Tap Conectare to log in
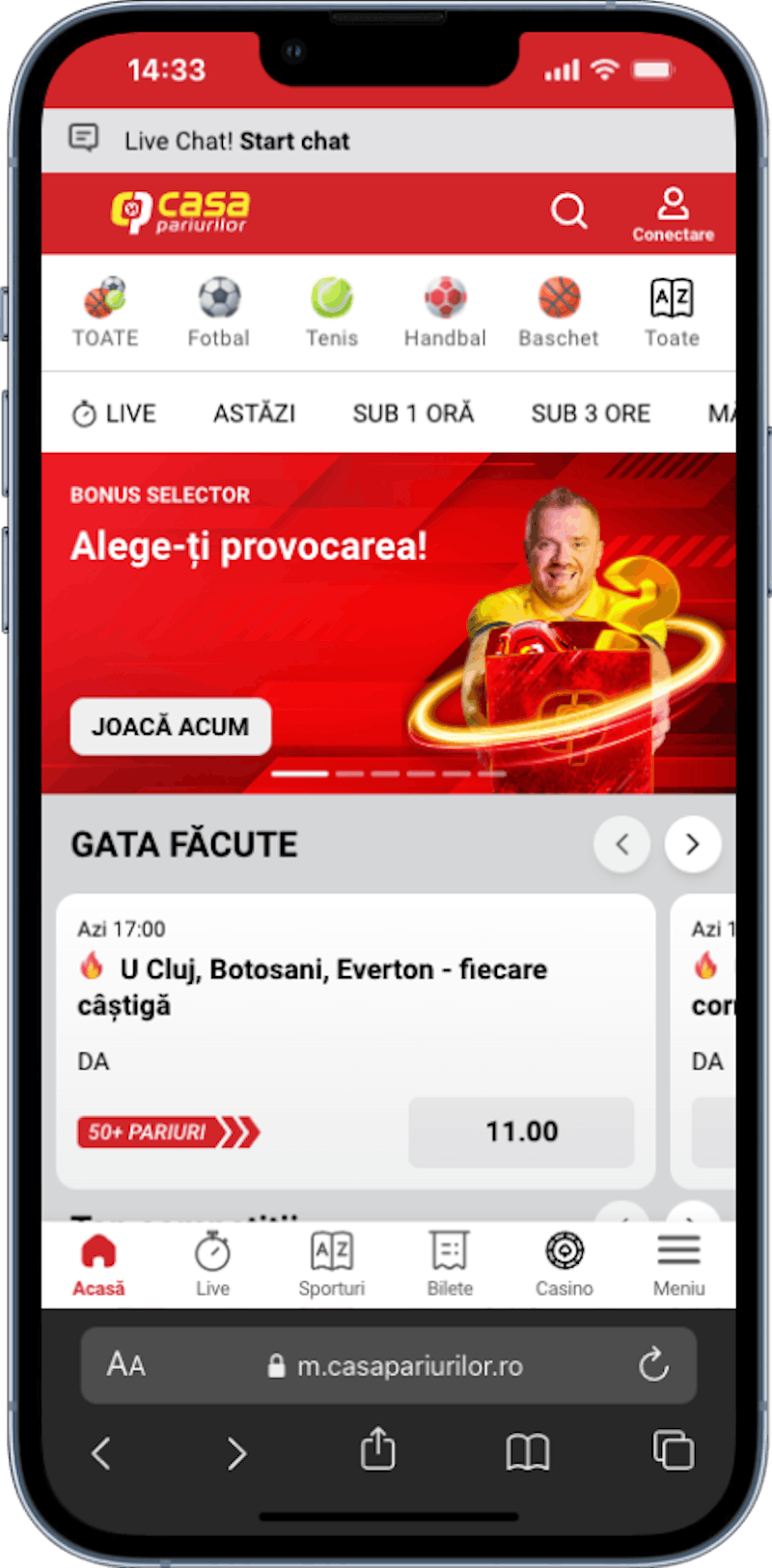This screenshot has width=772, height=1568. tap(673, 214)
